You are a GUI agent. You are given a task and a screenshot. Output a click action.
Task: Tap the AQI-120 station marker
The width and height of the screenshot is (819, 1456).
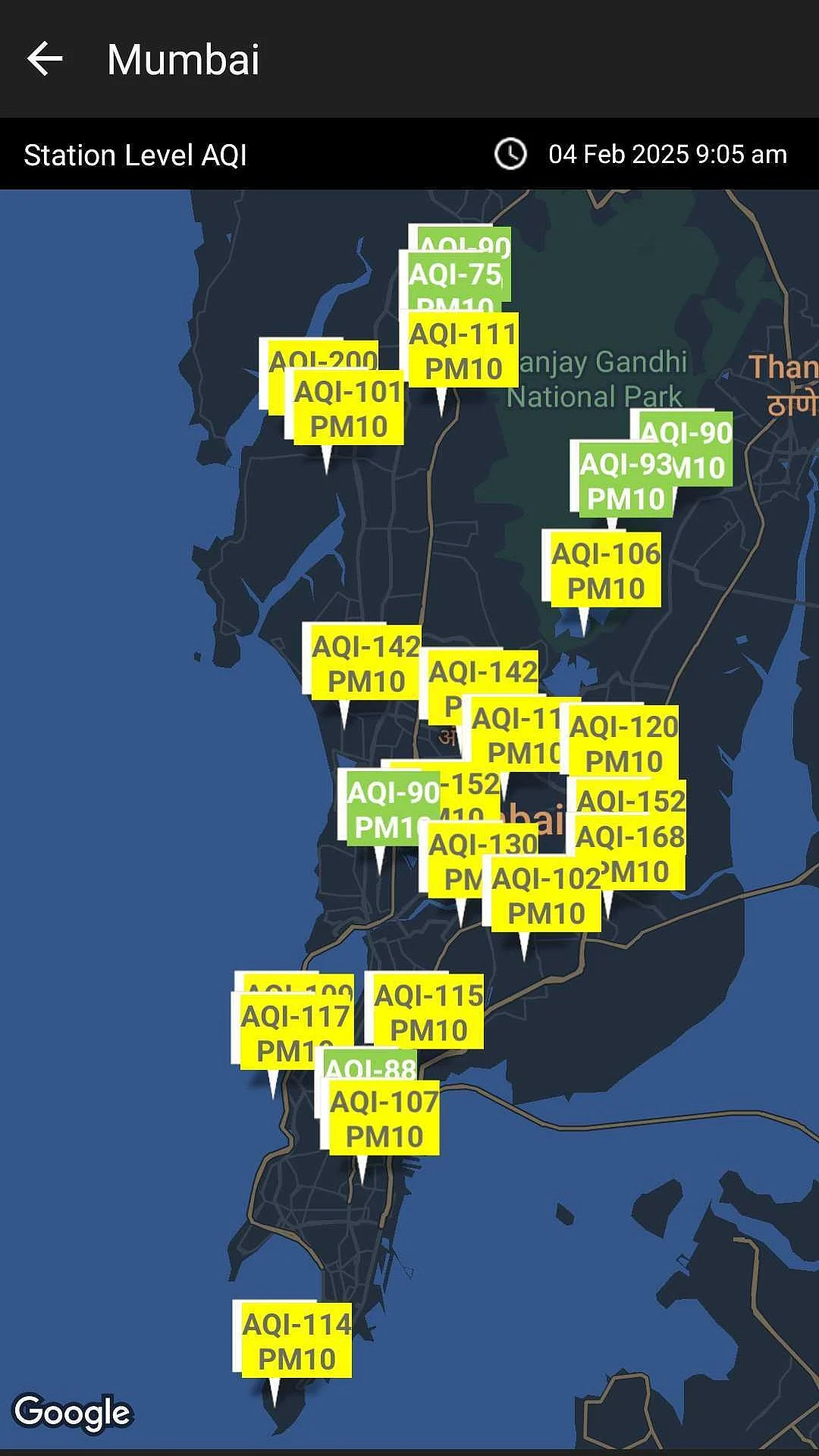623,743
